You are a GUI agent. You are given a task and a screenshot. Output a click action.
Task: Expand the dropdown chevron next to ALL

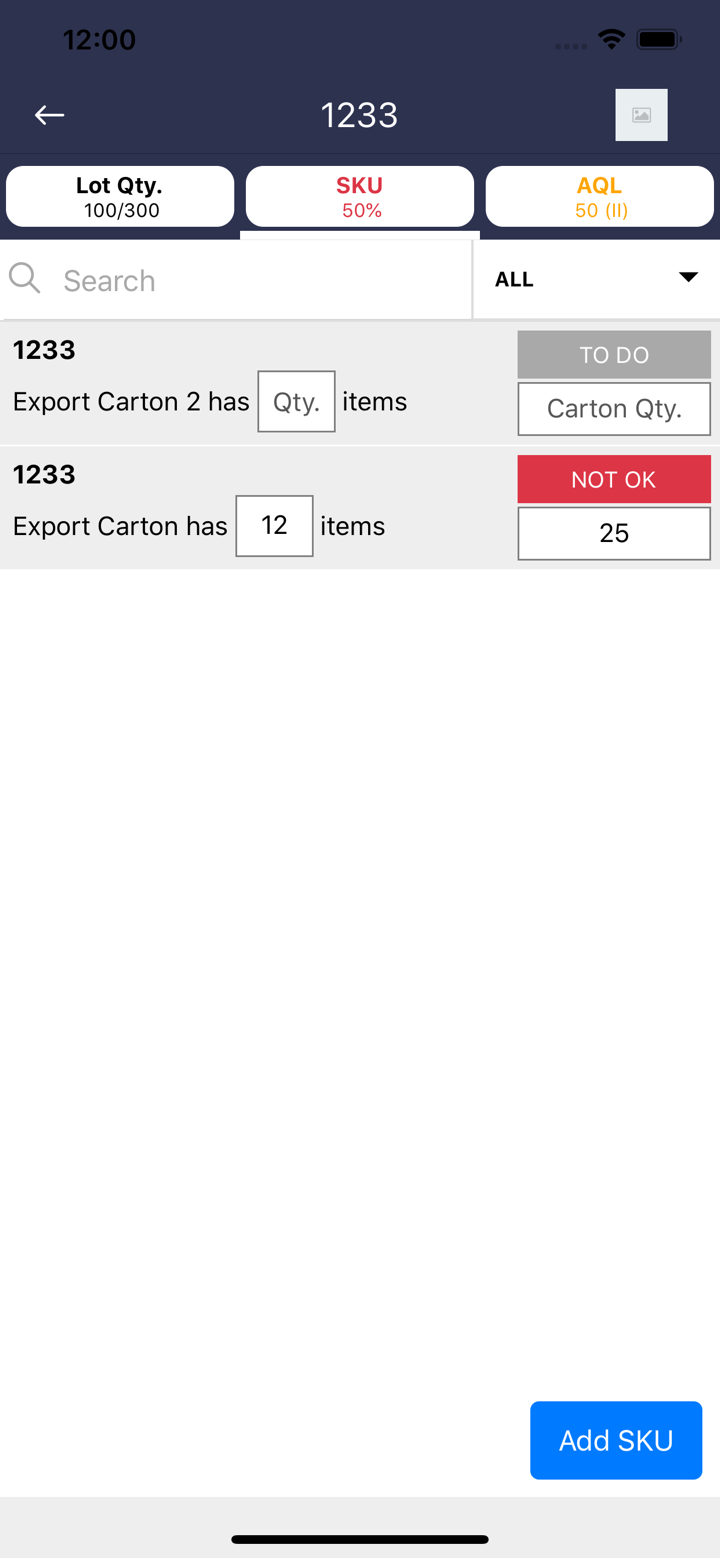(688, 277)
